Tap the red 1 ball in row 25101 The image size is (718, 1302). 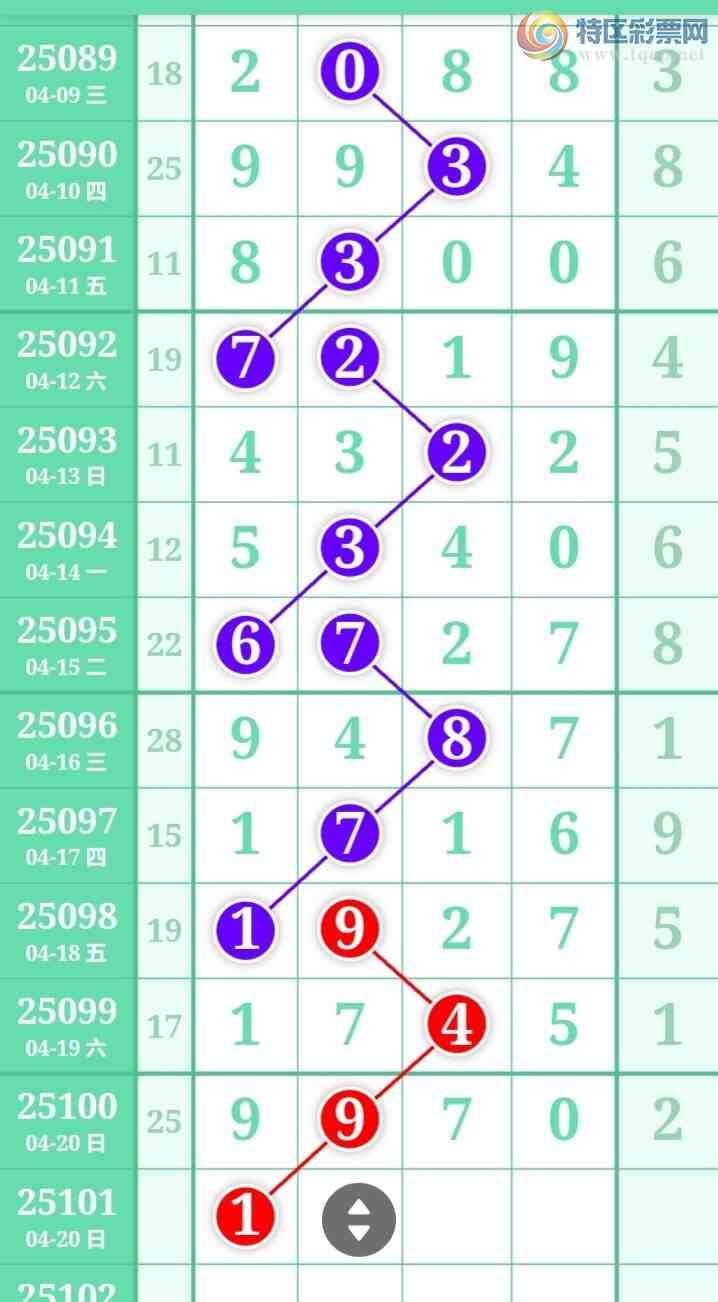pos(245,1217)
